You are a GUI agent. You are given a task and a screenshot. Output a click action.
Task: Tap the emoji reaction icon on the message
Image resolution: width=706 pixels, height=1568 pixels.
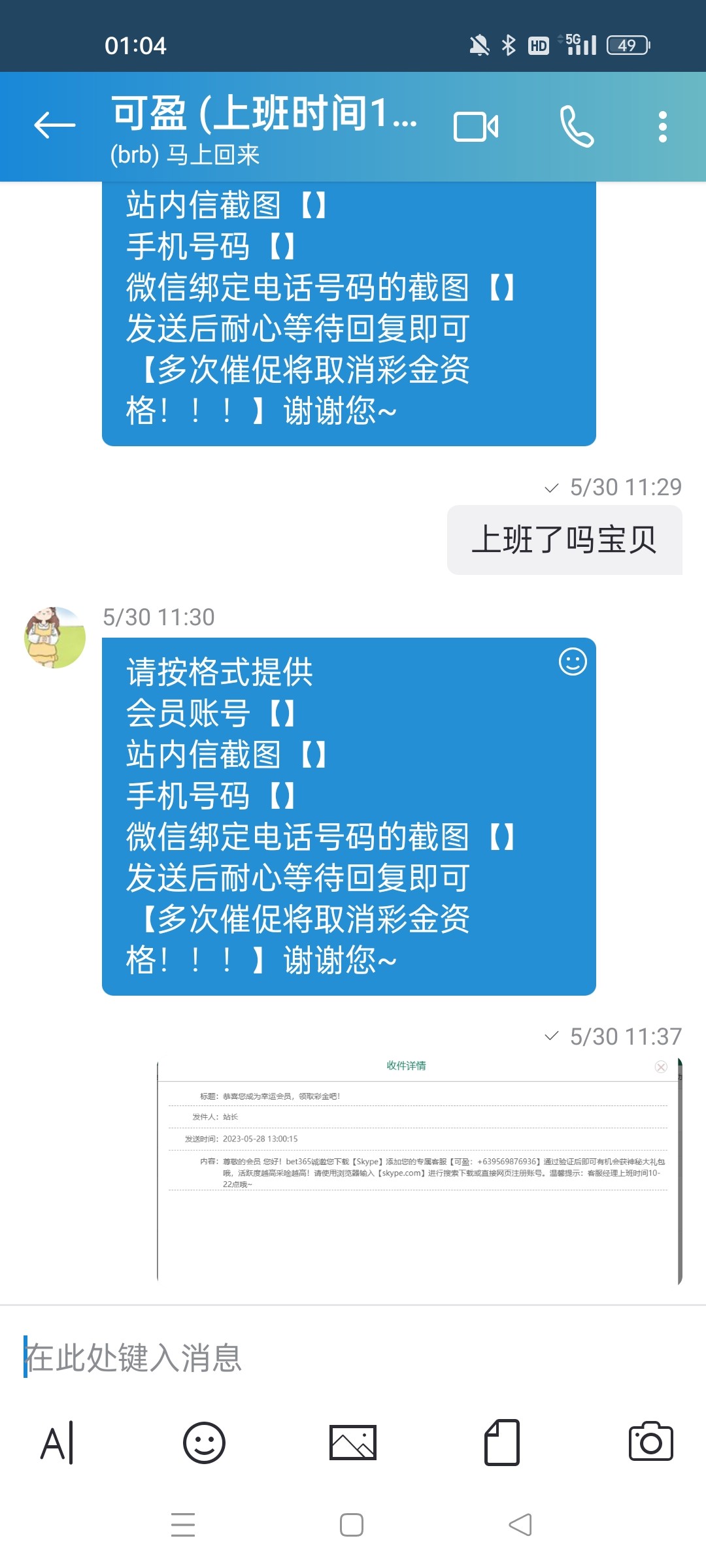(x=573, y=662)
